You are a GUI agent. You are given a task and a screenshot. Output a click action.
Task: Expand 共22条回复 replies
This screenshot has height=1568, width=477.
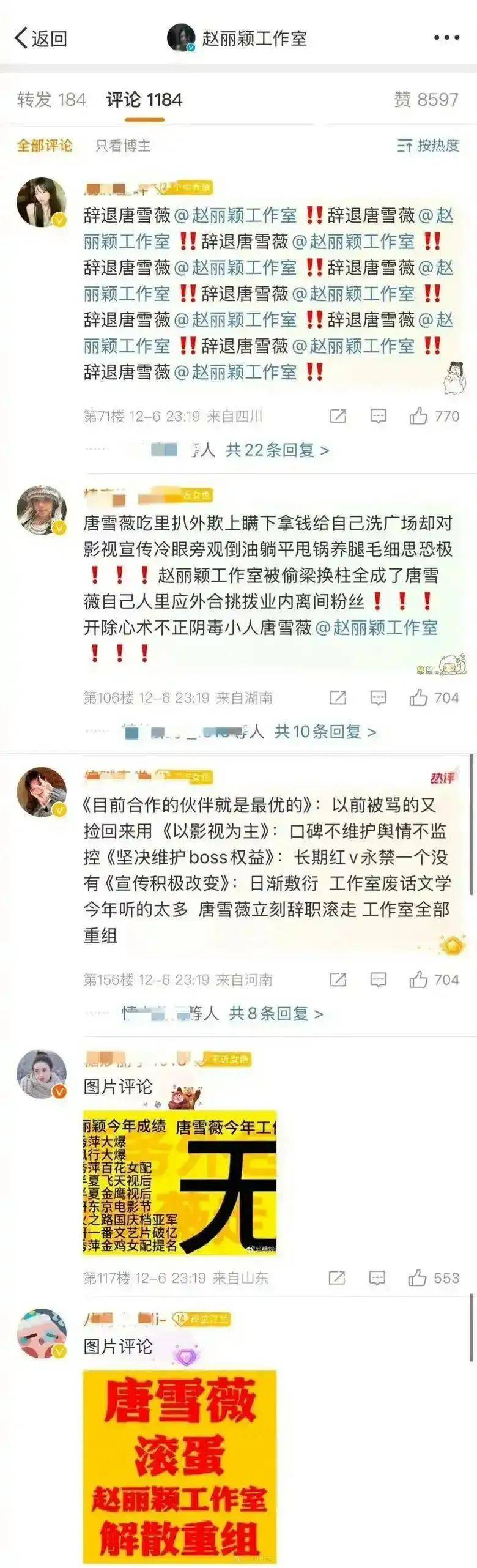pyautogui.click(x=277, y=450)
